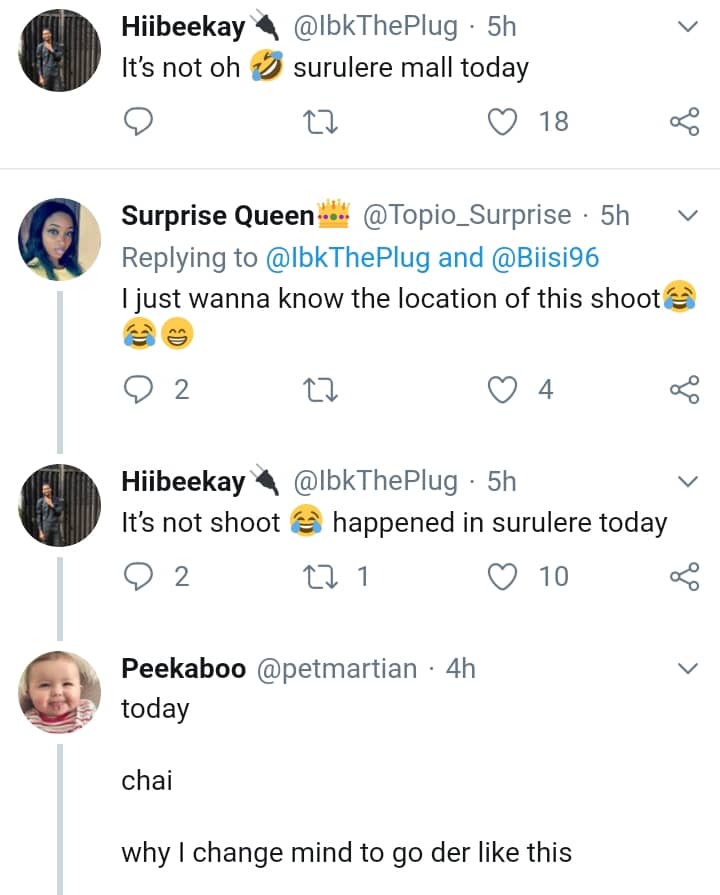The width and height of the screenshot is (720, 895).
Task: Retweet Surprise Queen's location tweet
Action: (x=320, y=390)
